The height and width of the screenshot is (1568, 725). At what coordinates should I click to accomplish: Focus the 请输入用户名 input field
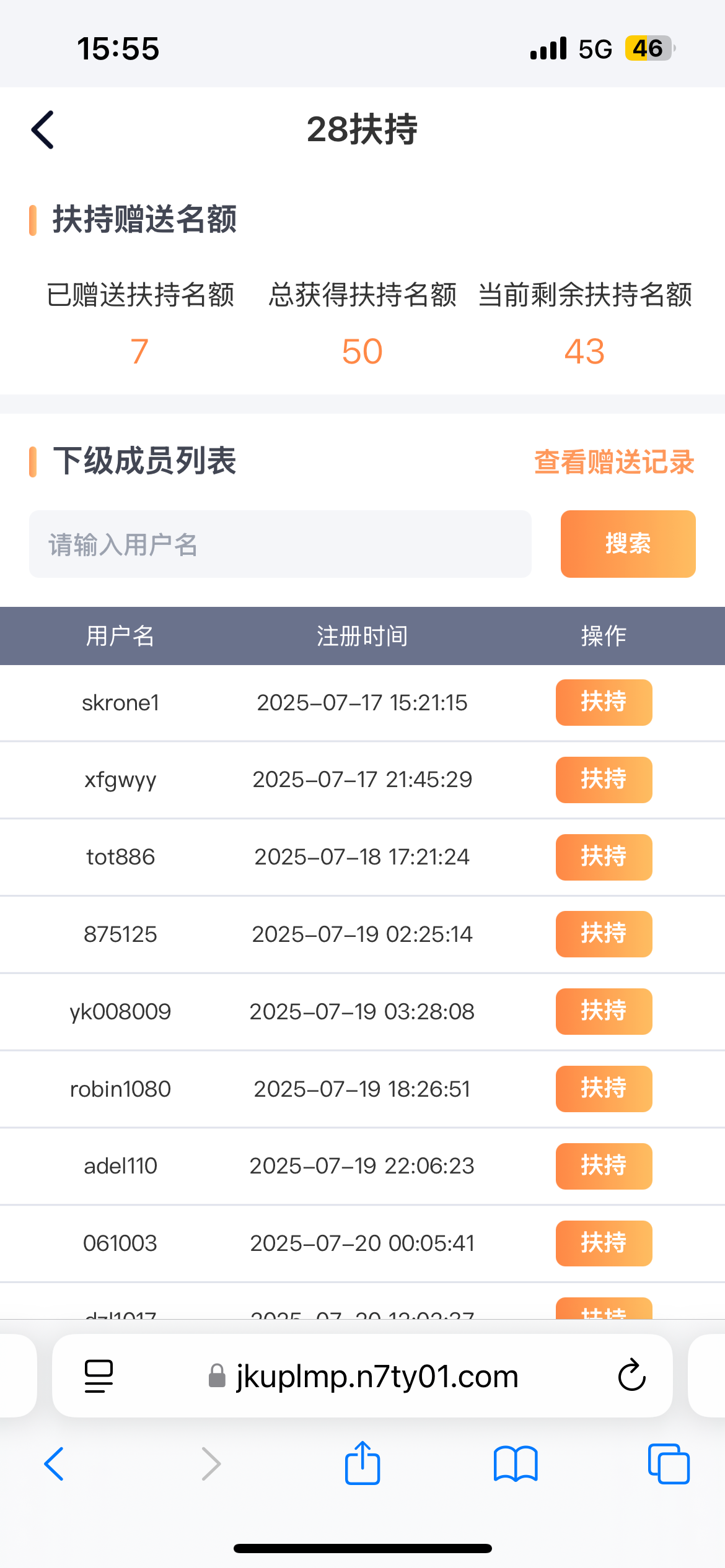point(280,544)
